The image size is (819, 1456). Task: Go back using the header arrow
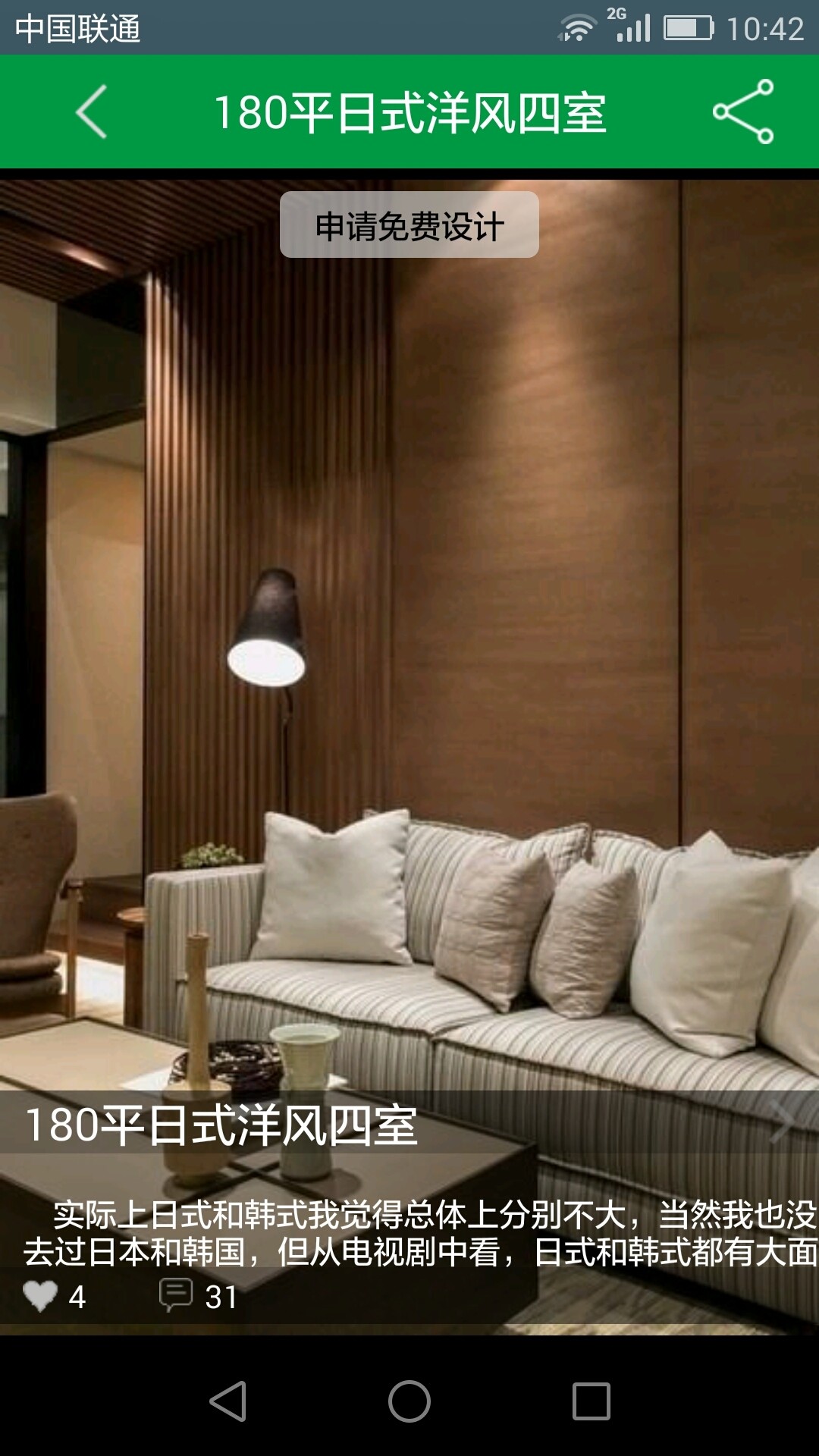point(92,111)
